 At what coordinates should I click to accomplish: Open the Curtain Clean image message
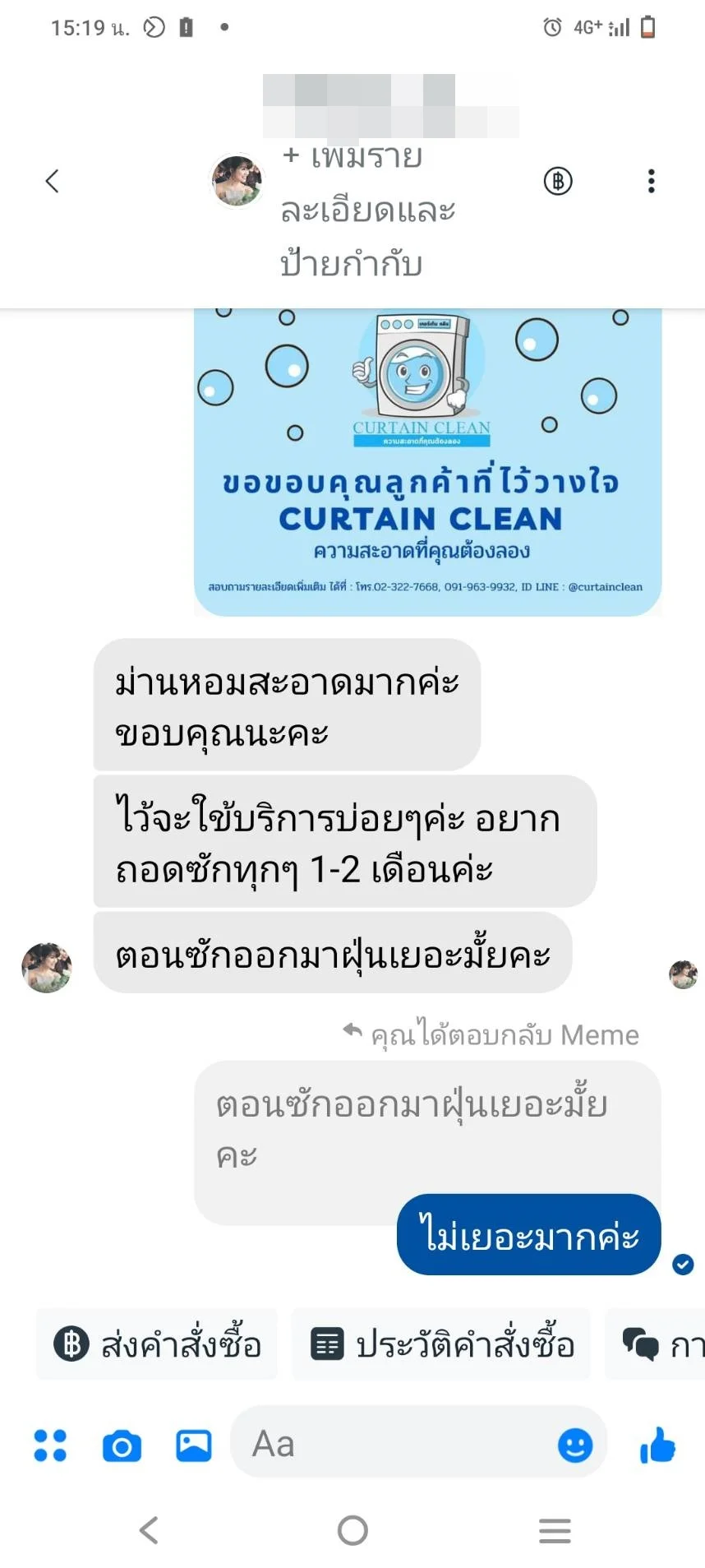[x=427, y=462]
